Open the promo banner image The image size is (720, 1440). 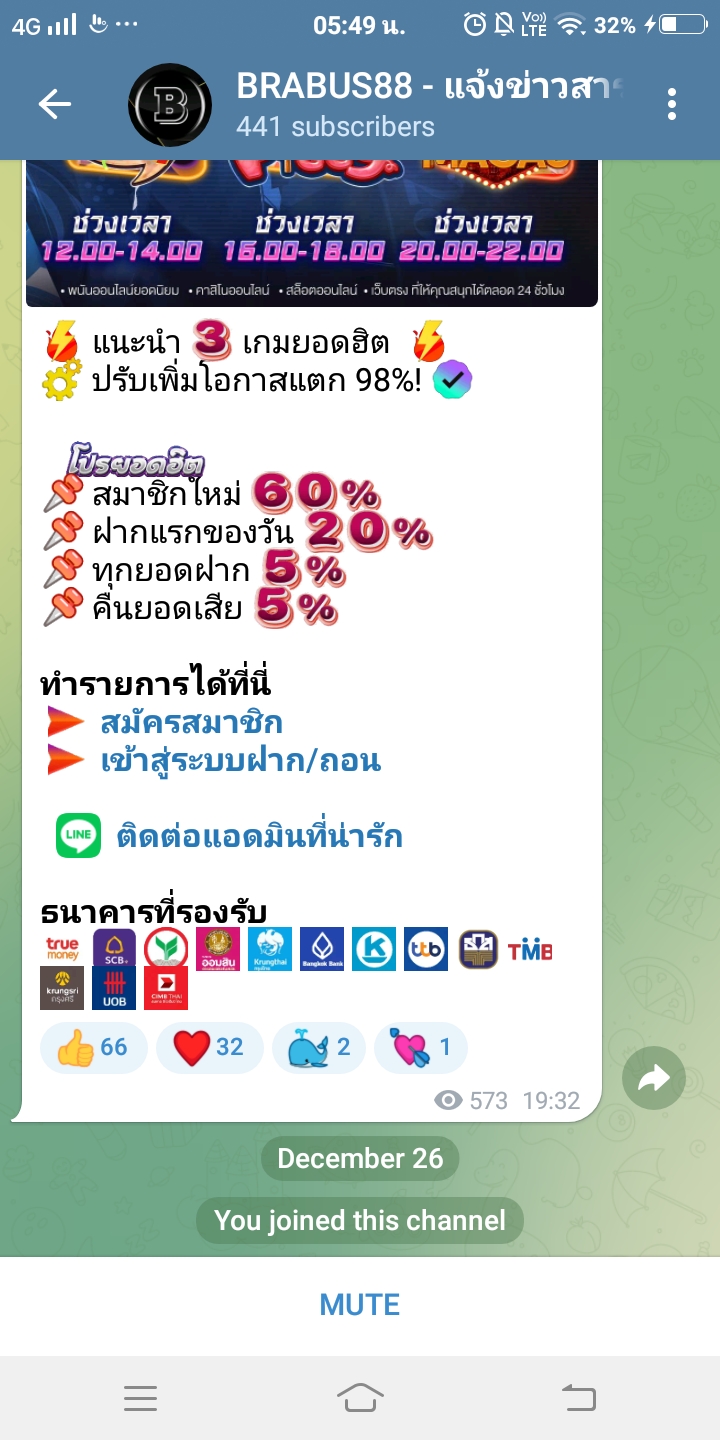click(311, 233)
